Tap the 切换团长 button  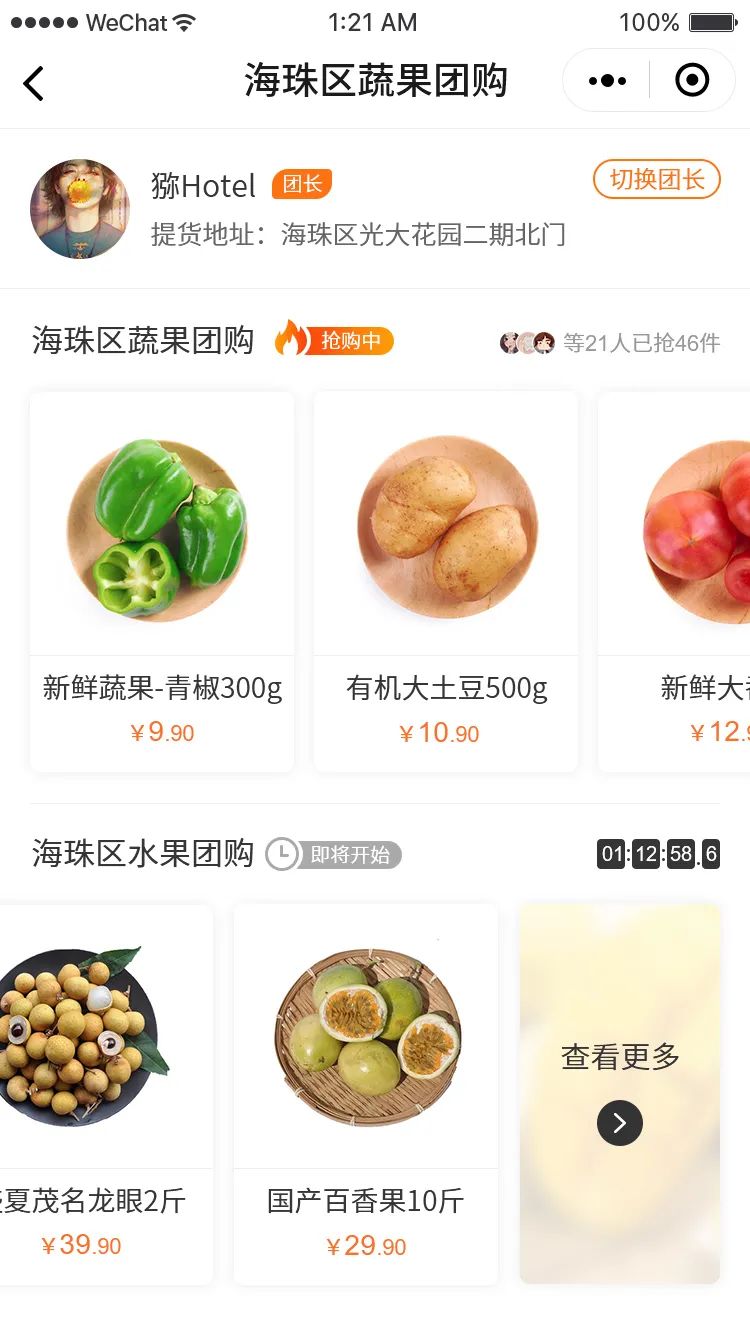pos(656,180)
